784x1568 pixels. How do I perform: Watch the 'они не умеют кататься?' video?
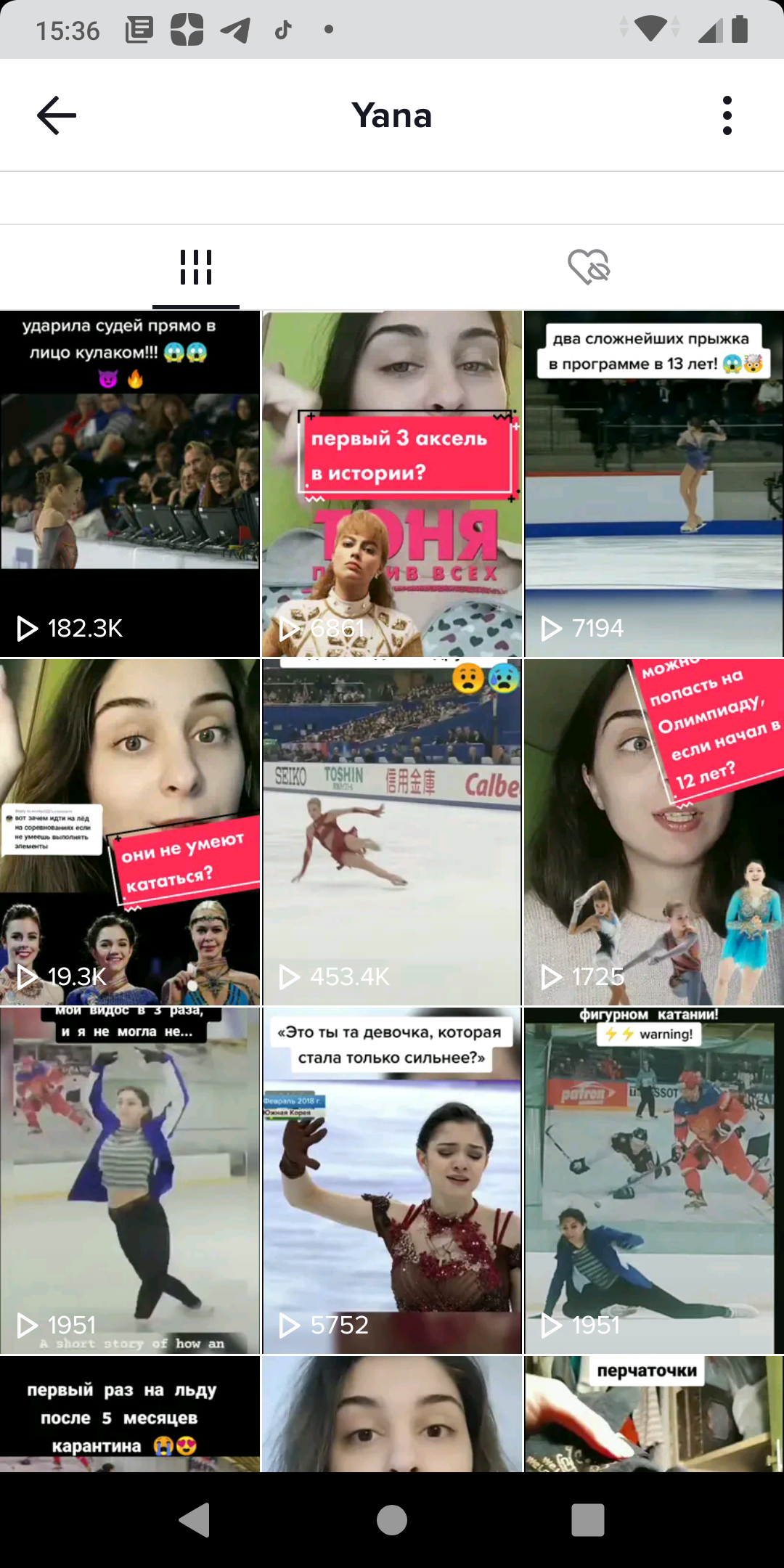click(x=130, y=832)
